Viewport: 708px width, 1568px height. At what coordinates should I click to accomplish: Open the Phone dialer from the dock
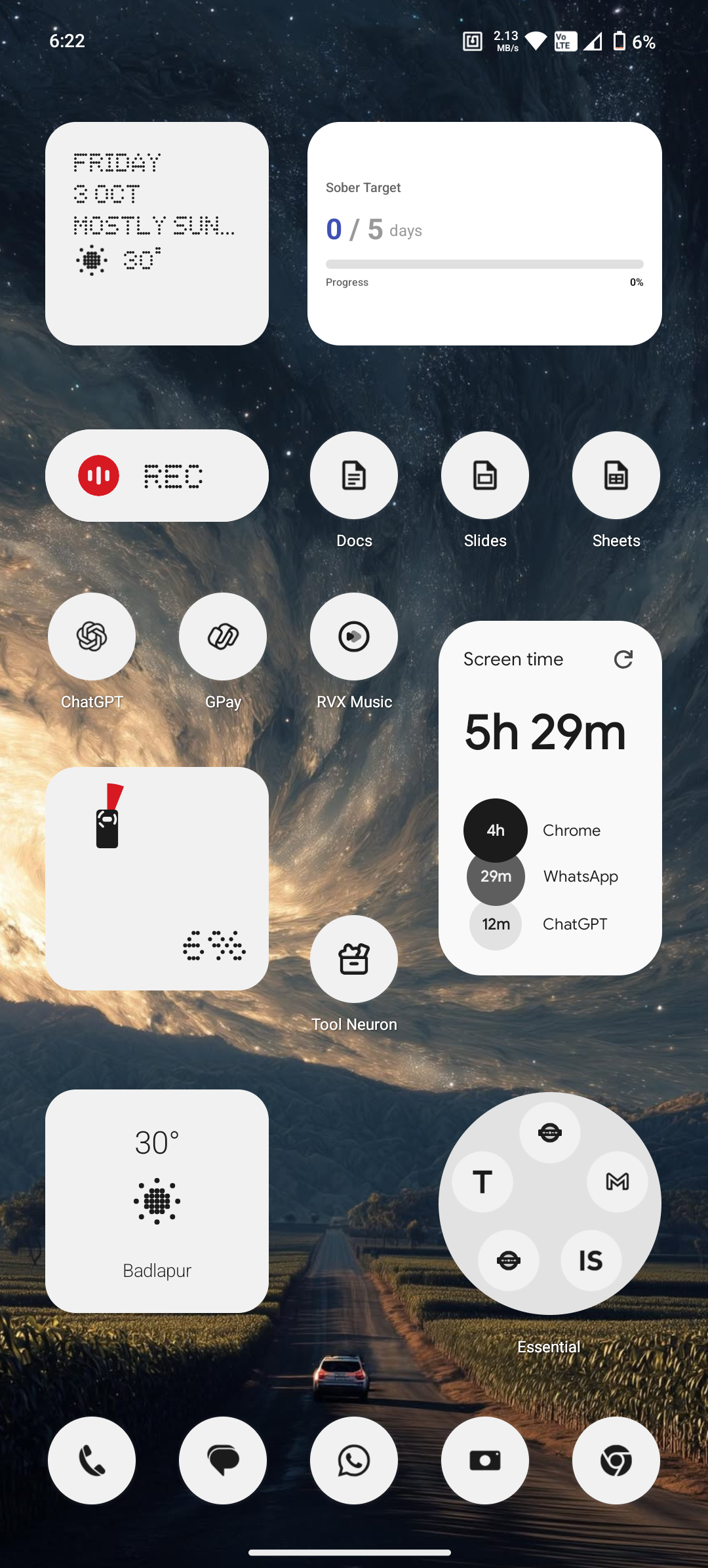92,1460
